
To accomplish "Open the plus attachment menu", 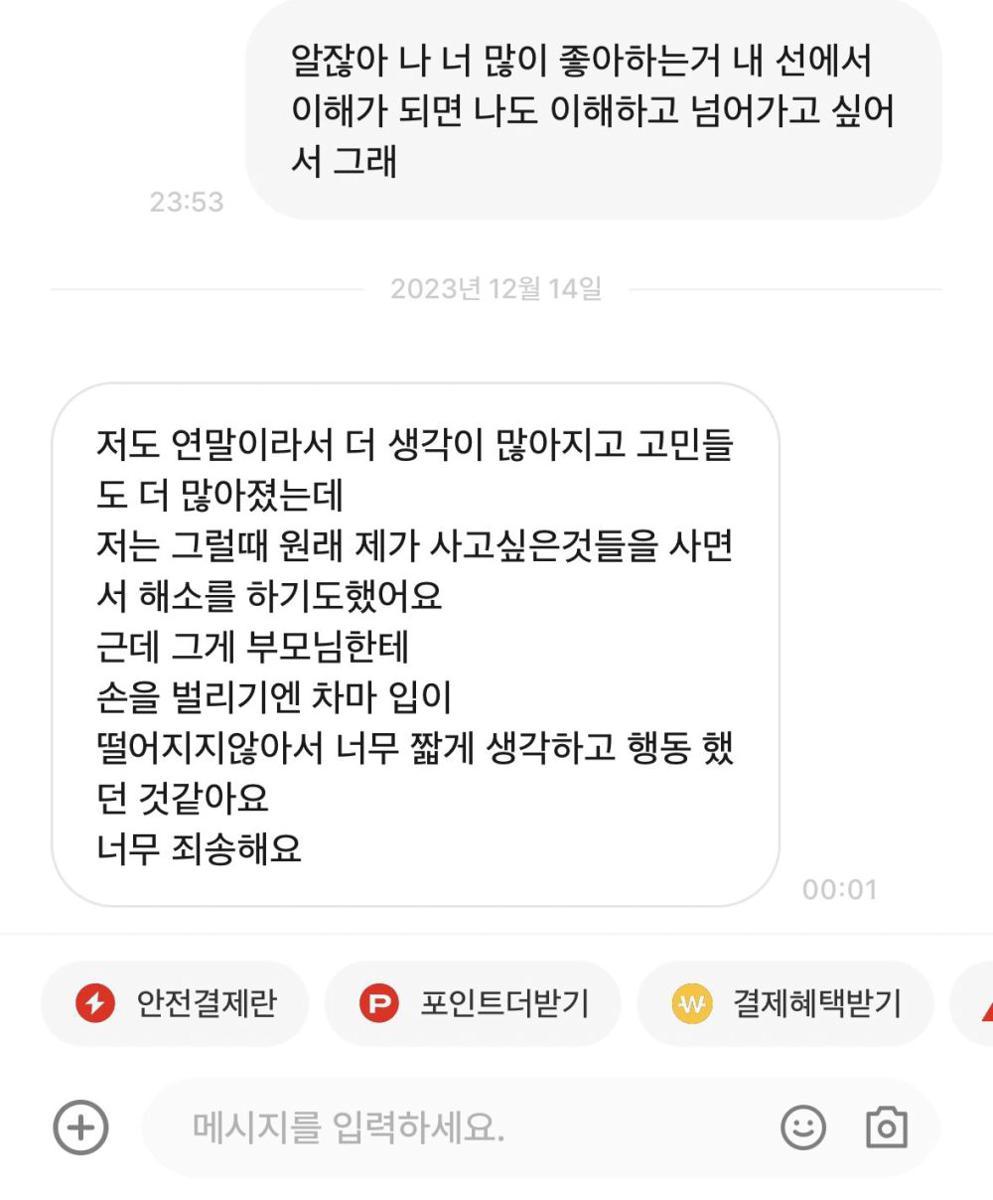I will (81, 1127).
